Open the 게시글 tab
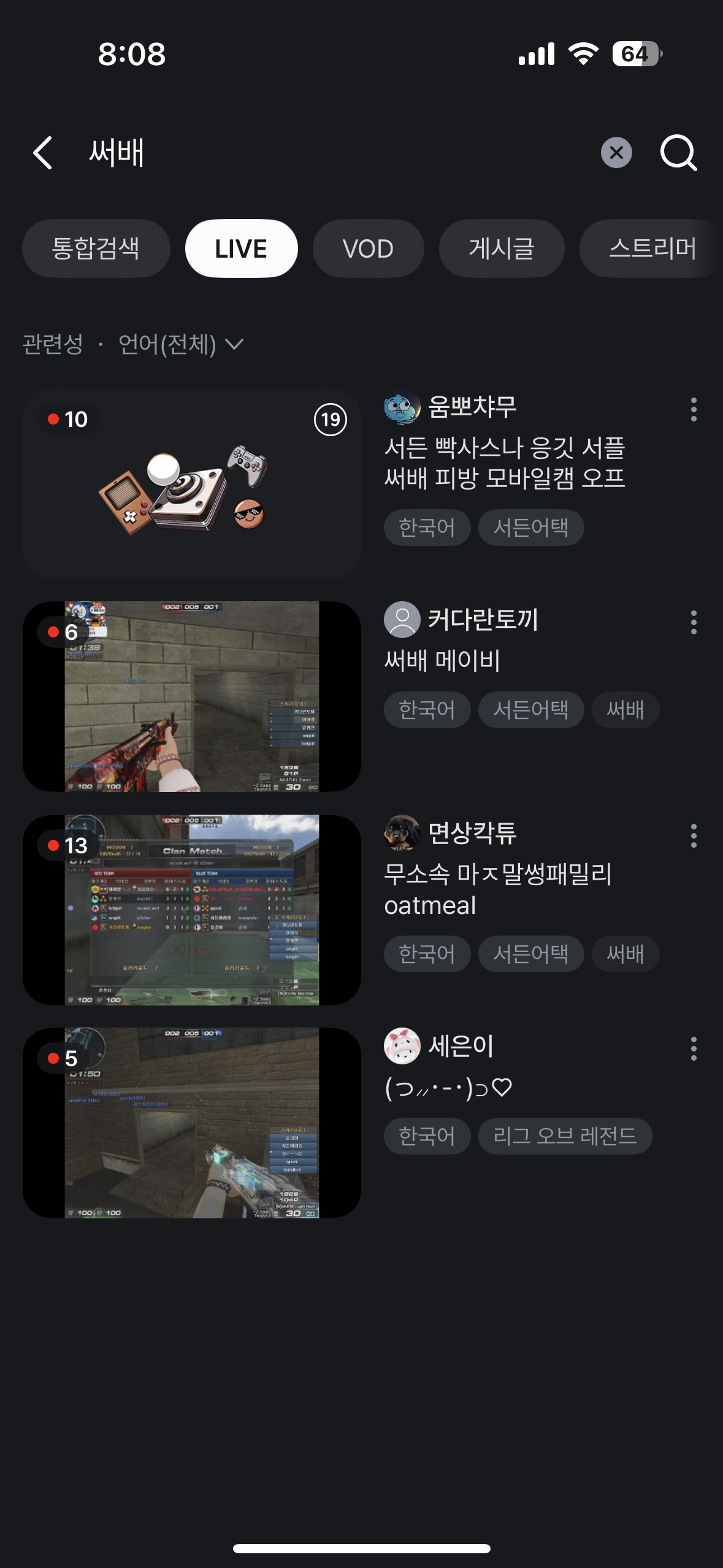 (502, 248)
